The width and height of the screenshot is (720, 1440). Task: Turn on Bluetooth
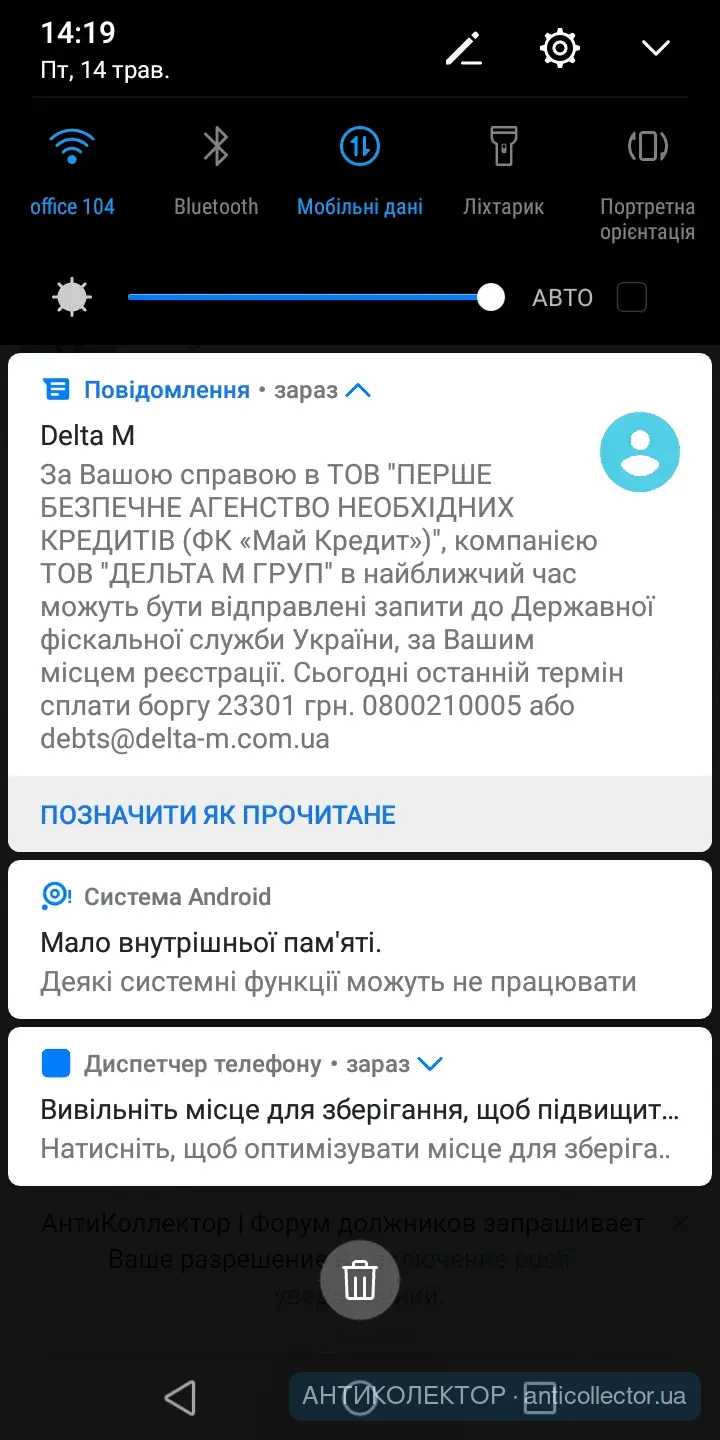[x=216, y=148]
